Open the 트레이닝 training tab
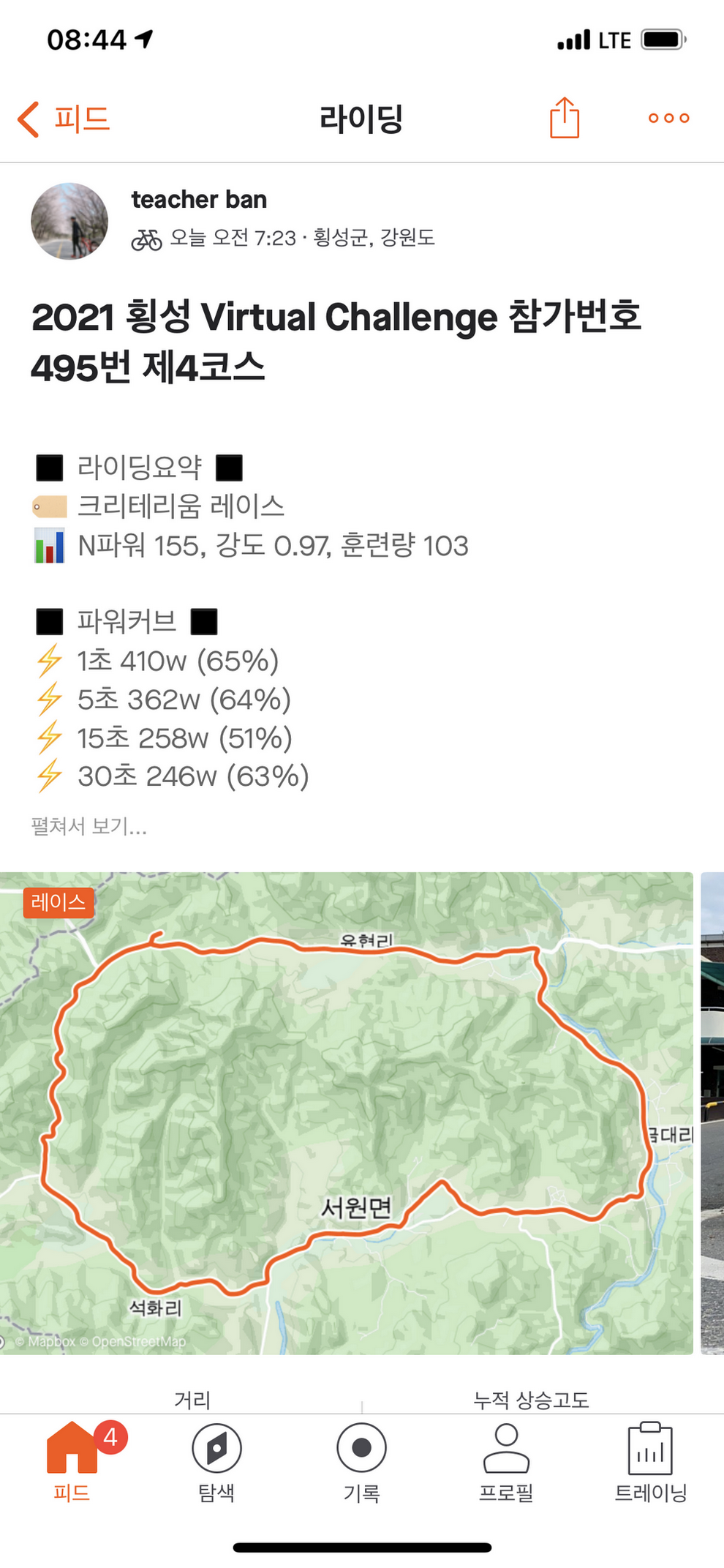Screen dimensions: 724x1568 [650, 1460]
